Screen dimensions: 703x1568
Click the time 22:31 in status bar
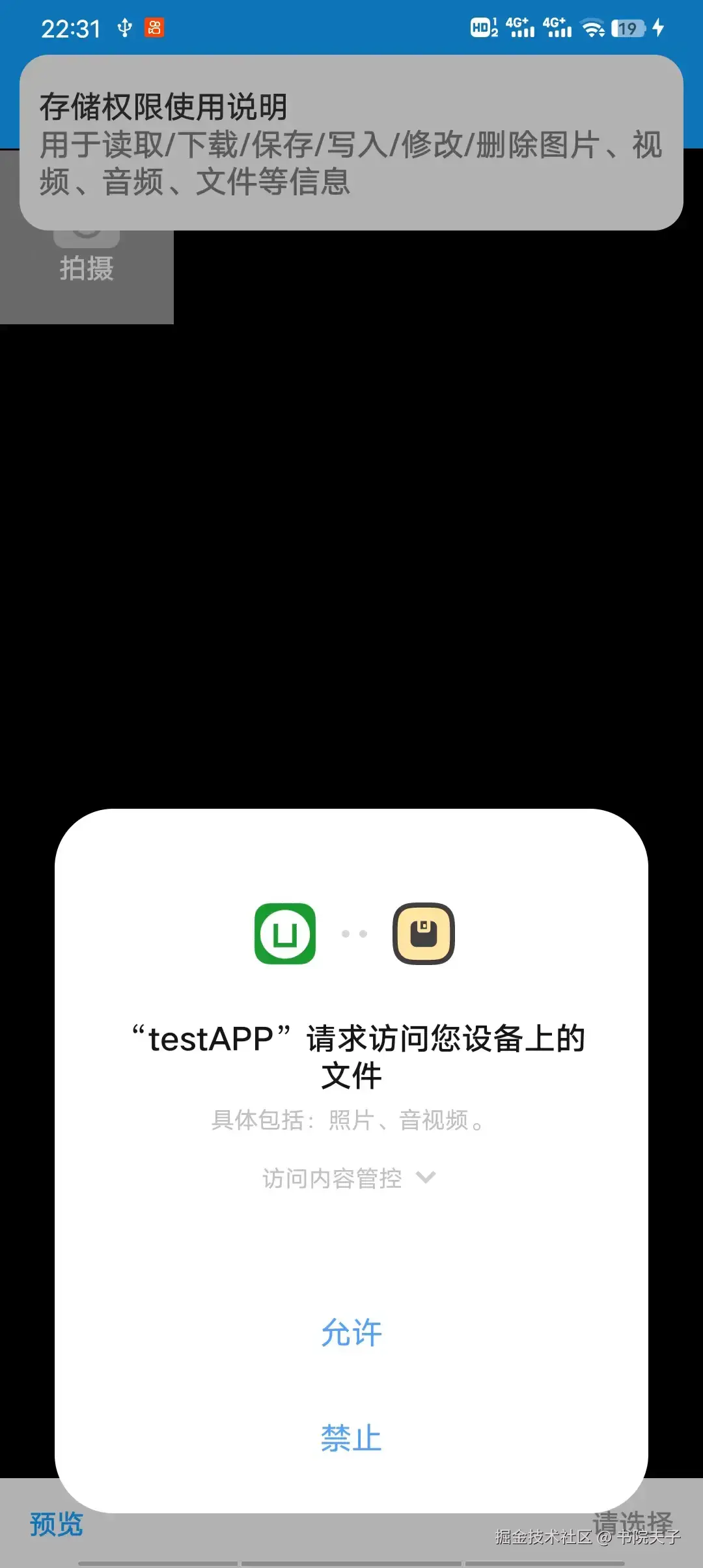coord(72,28)
